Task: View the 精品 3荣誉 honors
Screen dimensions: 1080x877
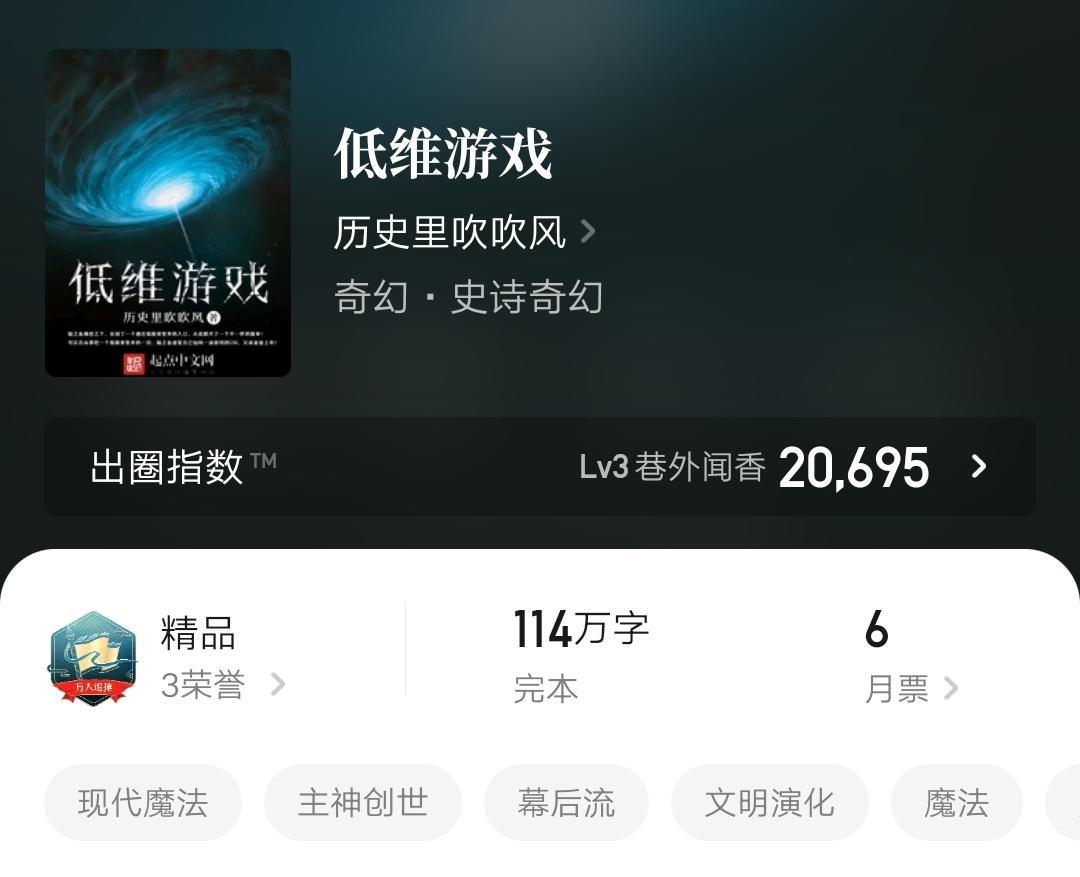Action: tap(221, 685)
